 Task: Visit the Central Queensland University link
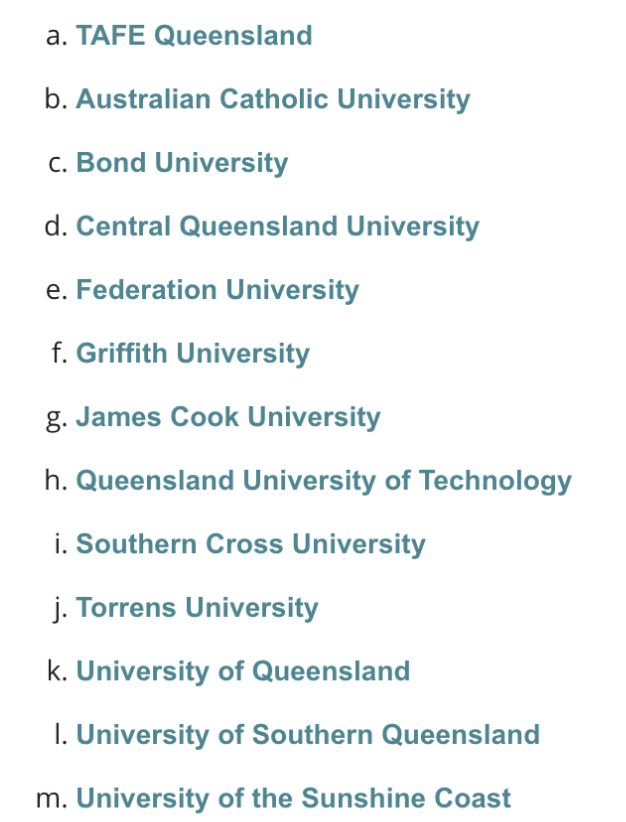click(278, 227)
